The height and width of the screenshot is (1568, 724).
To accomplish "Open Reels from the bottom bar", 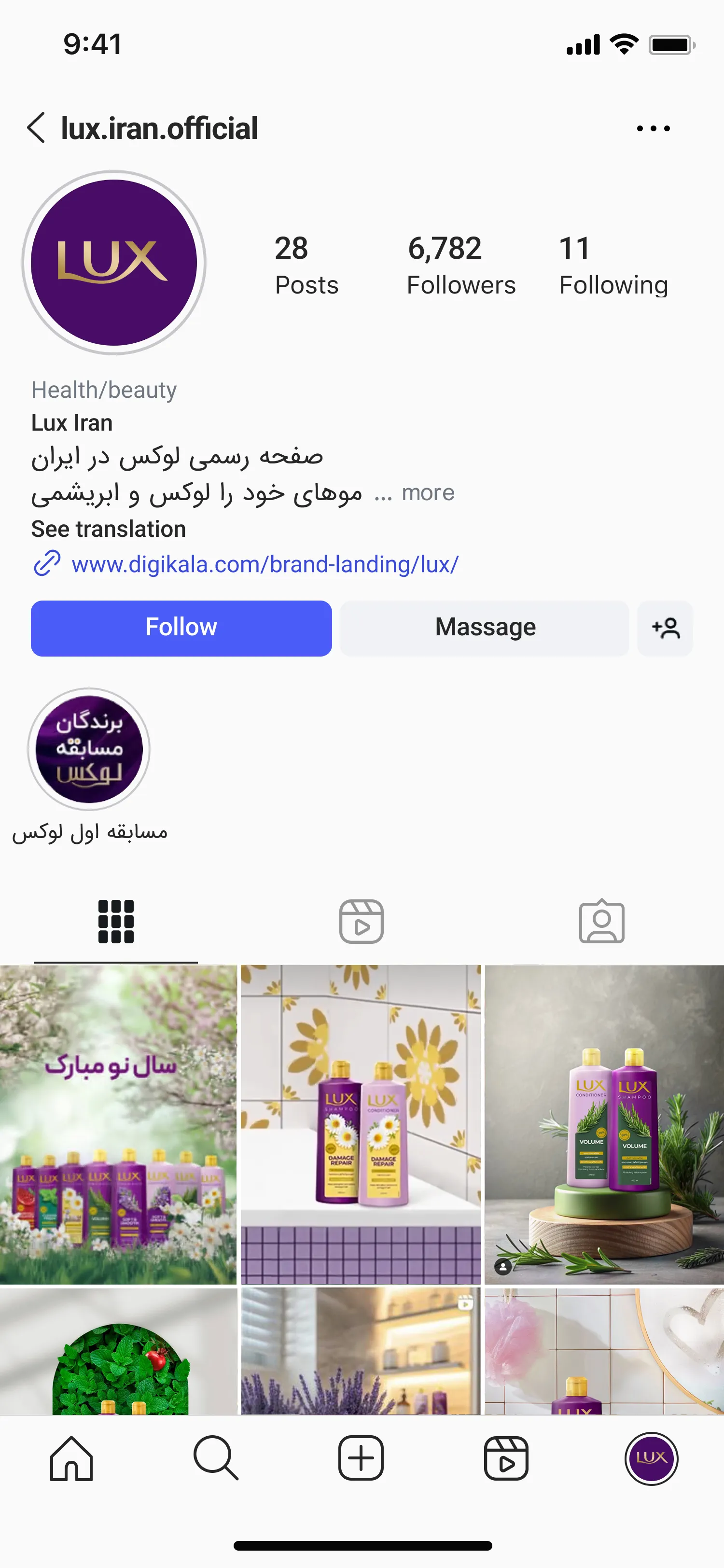I will pos(505,1458).
